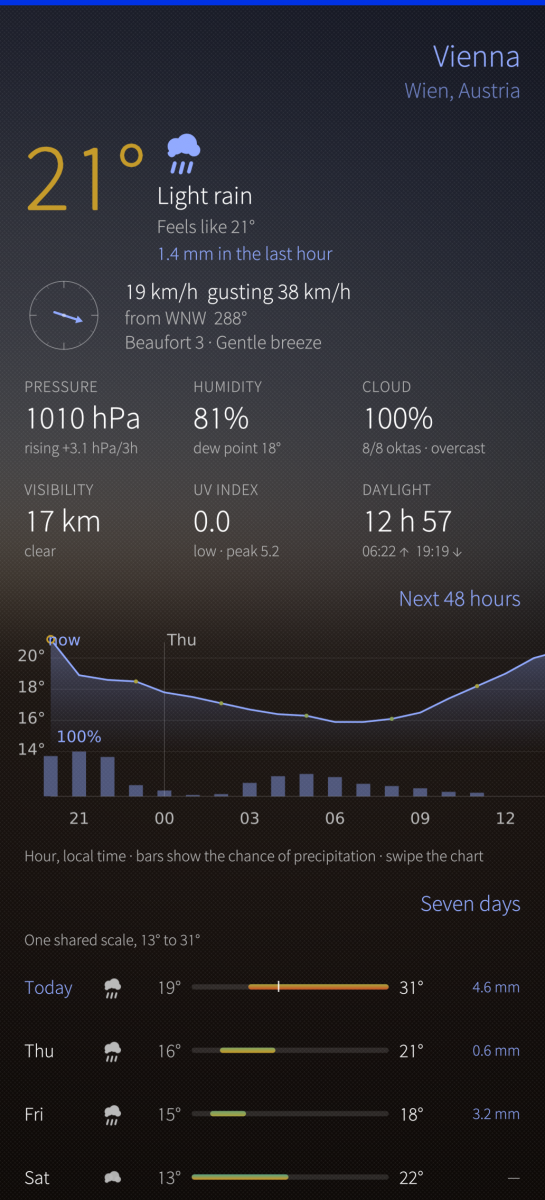Open Thu forecast details
The height and width of the screenshot is (1200, 545).
(272, 1050)
